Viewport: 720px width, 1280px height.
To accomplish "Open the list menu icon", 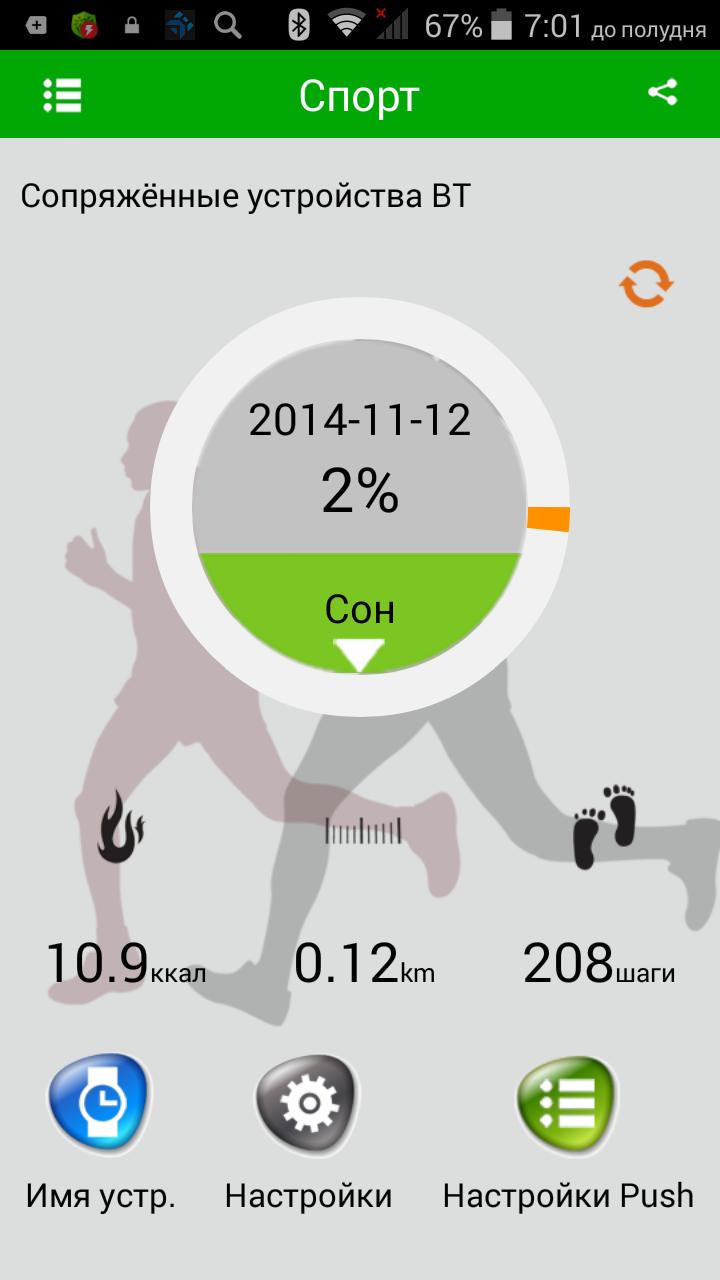I will tap(62, 95).
